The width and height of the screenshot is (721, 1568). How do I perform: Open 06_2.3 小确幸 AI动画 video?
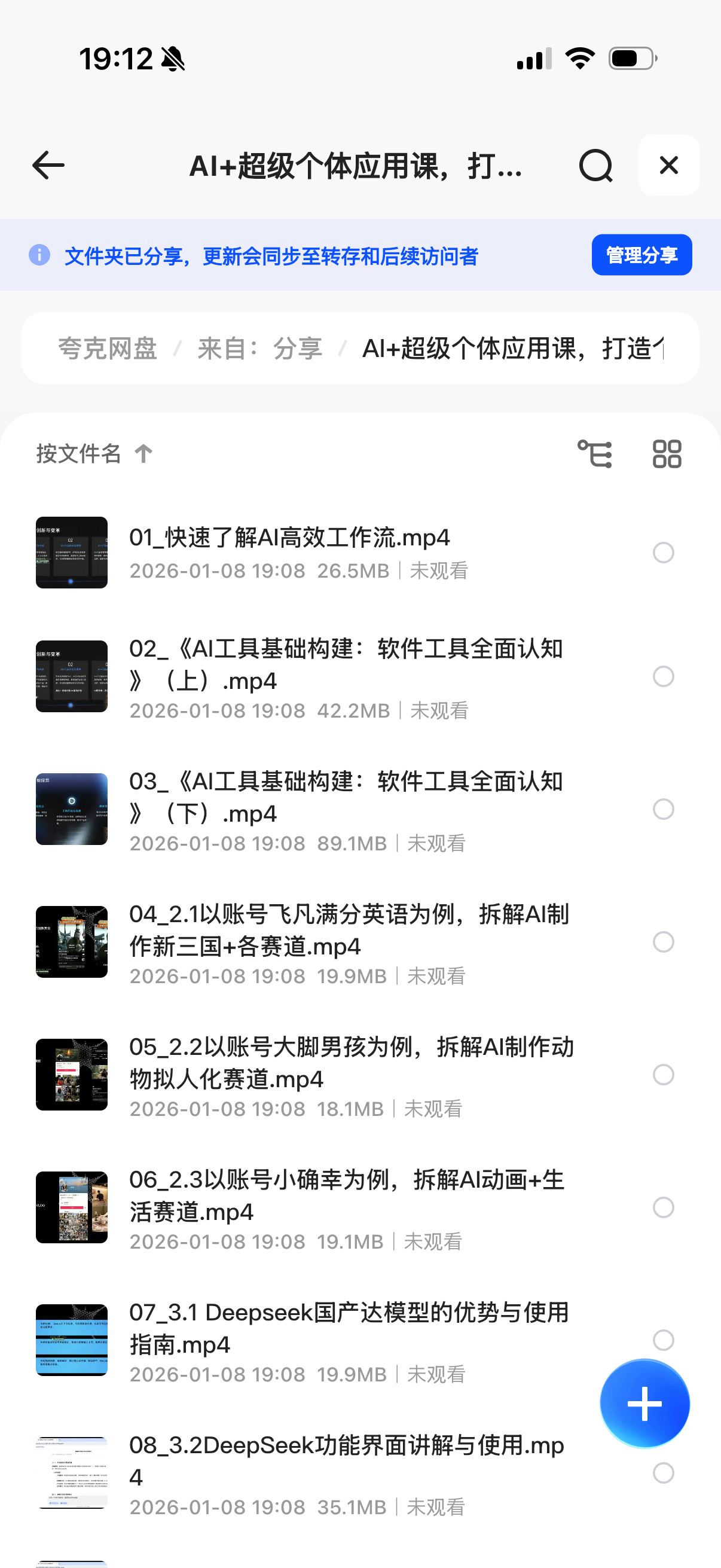pyautogui.click(x=347, y=1195)
